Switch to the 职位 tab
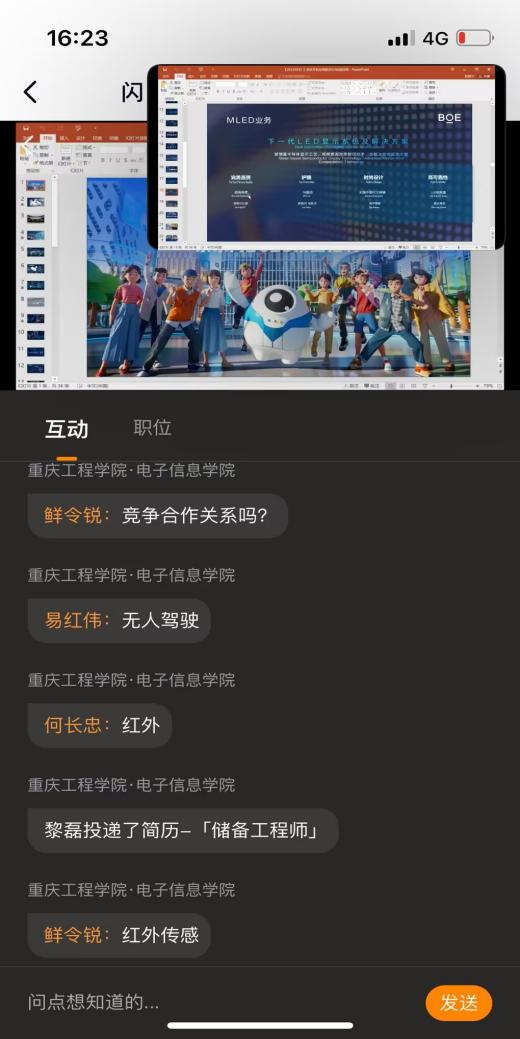The width and height of the screenshot is (520, 1039). tap(152, 428)
